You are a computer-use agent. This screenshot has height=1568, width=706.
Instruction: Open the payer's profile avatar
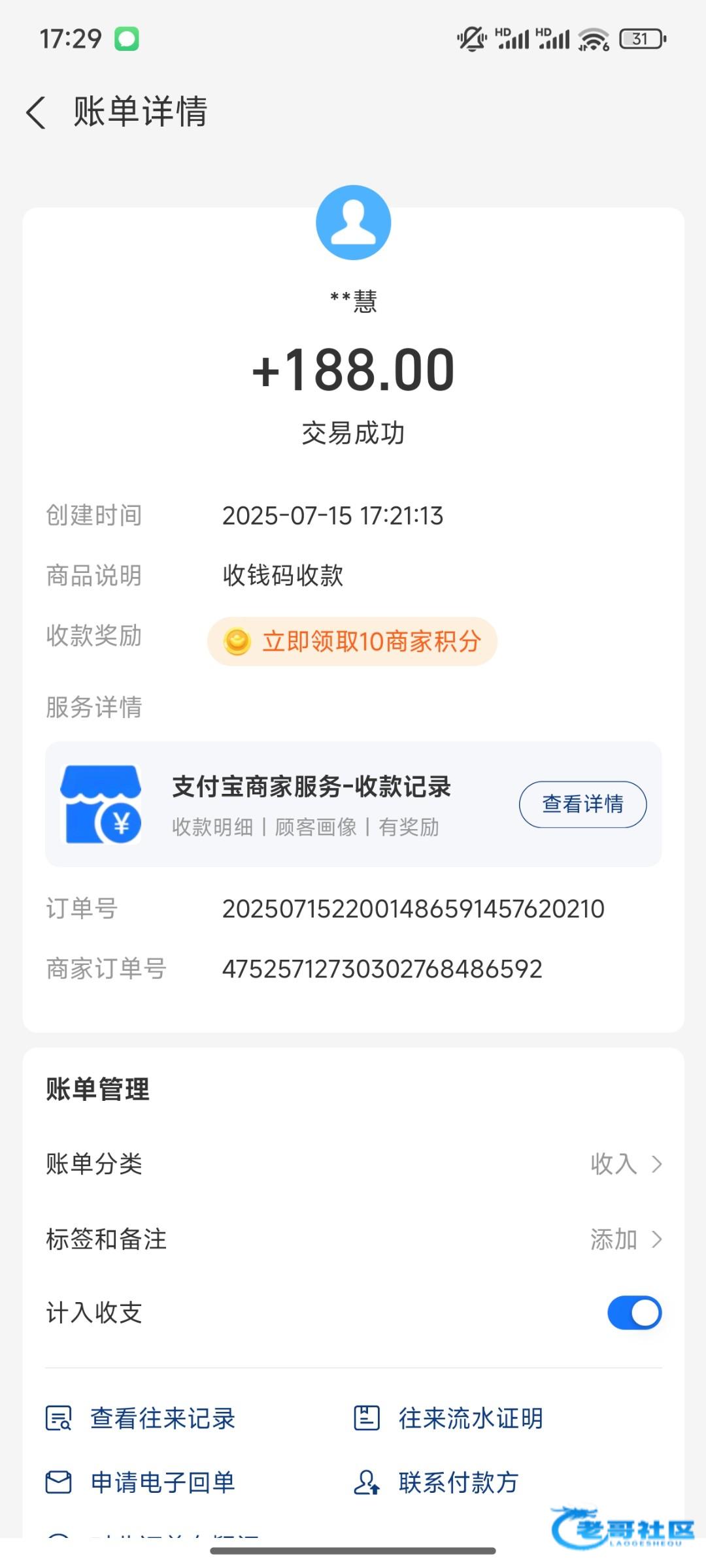click(353, 223)
